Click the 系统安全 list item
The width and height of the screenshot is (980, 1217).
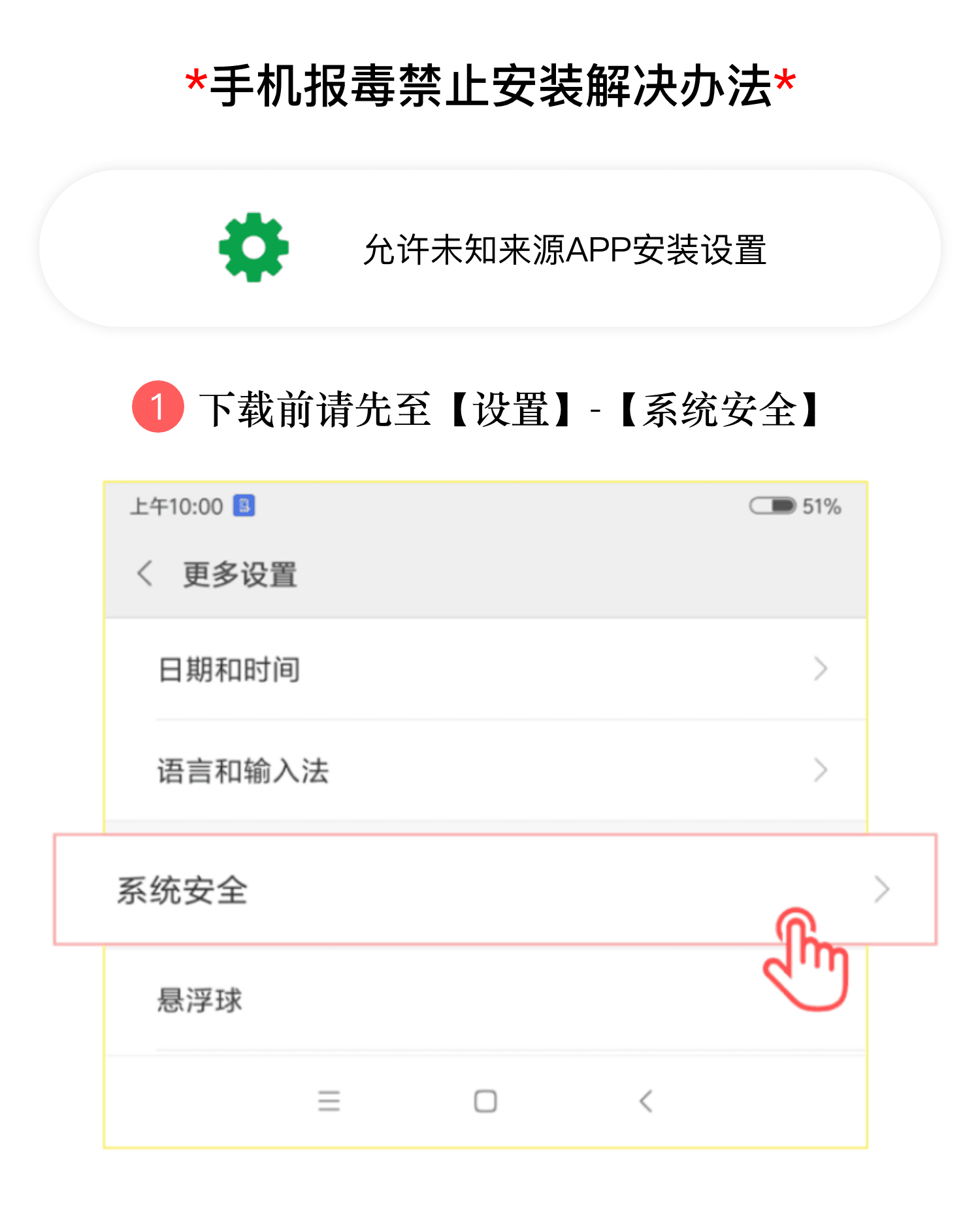[183, 889]
